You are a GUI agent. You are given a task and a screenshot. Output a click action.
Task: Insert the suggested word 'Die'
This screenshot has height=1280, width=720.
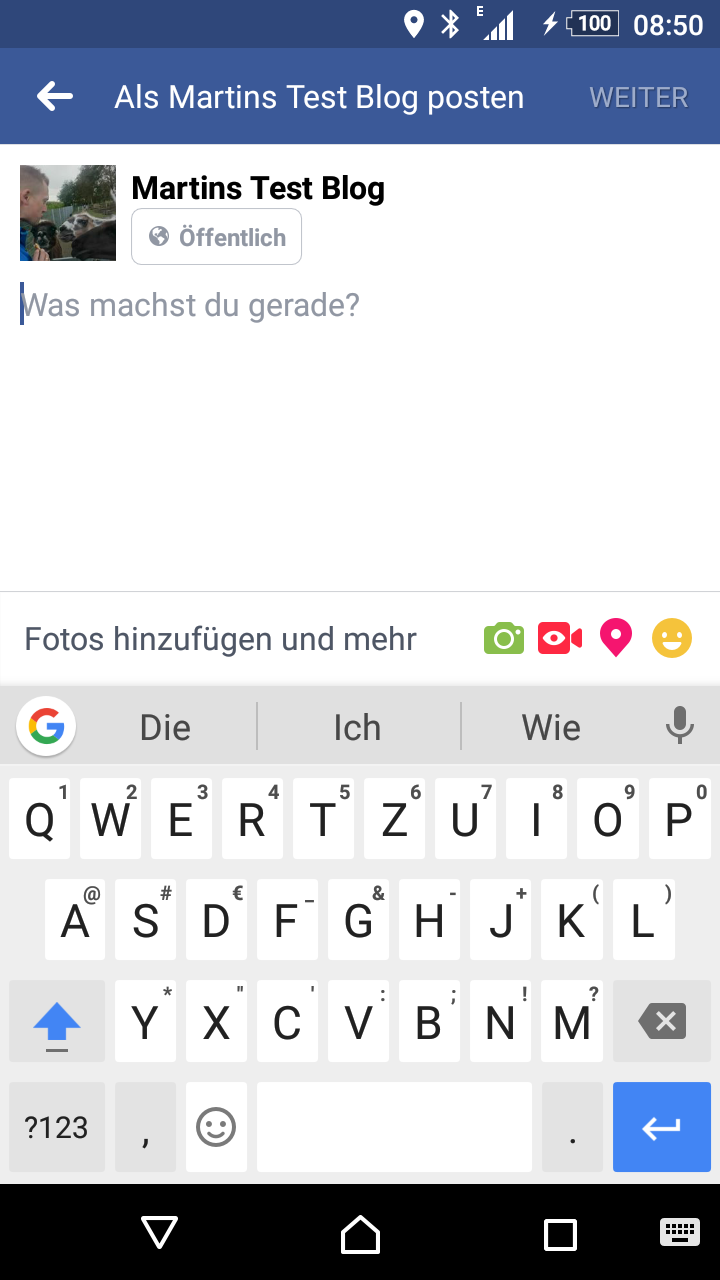tap(165, 727)
